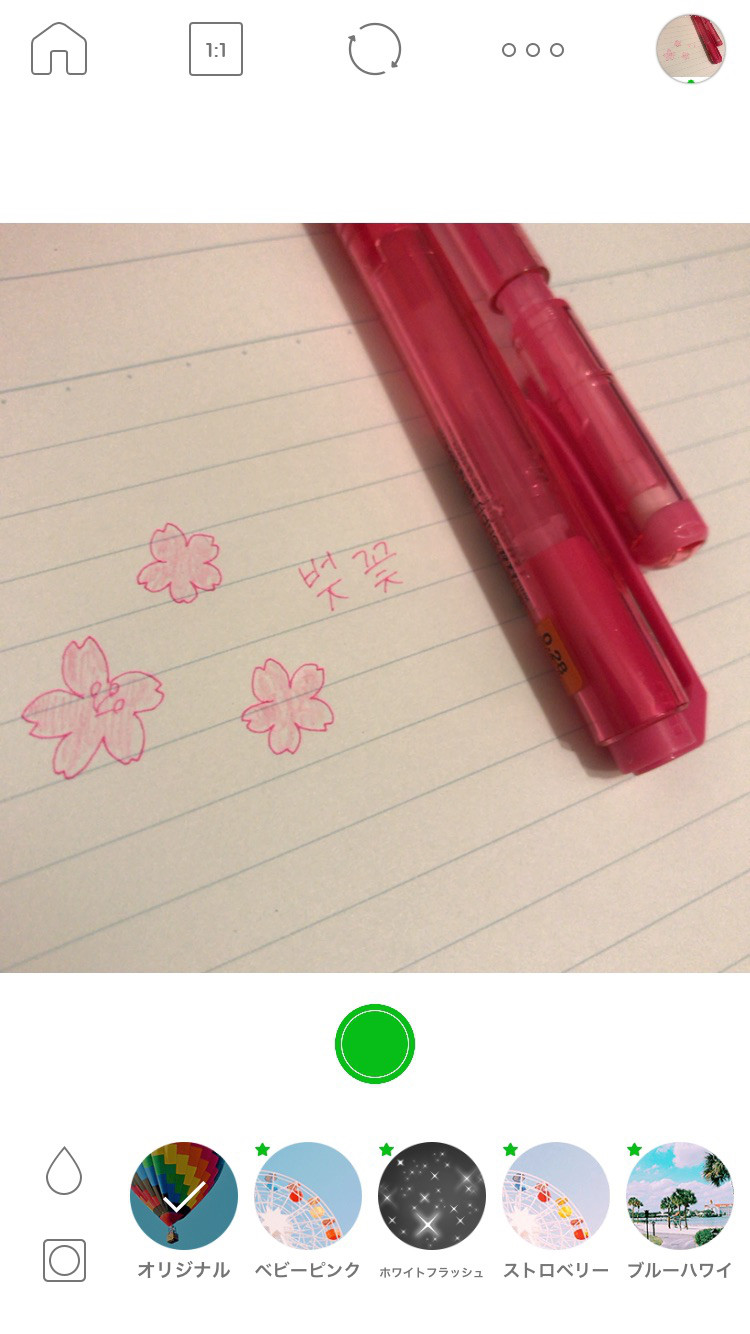Open the three-dot more options
Viewport: 750px width, 1334px height.
(533, 50)
